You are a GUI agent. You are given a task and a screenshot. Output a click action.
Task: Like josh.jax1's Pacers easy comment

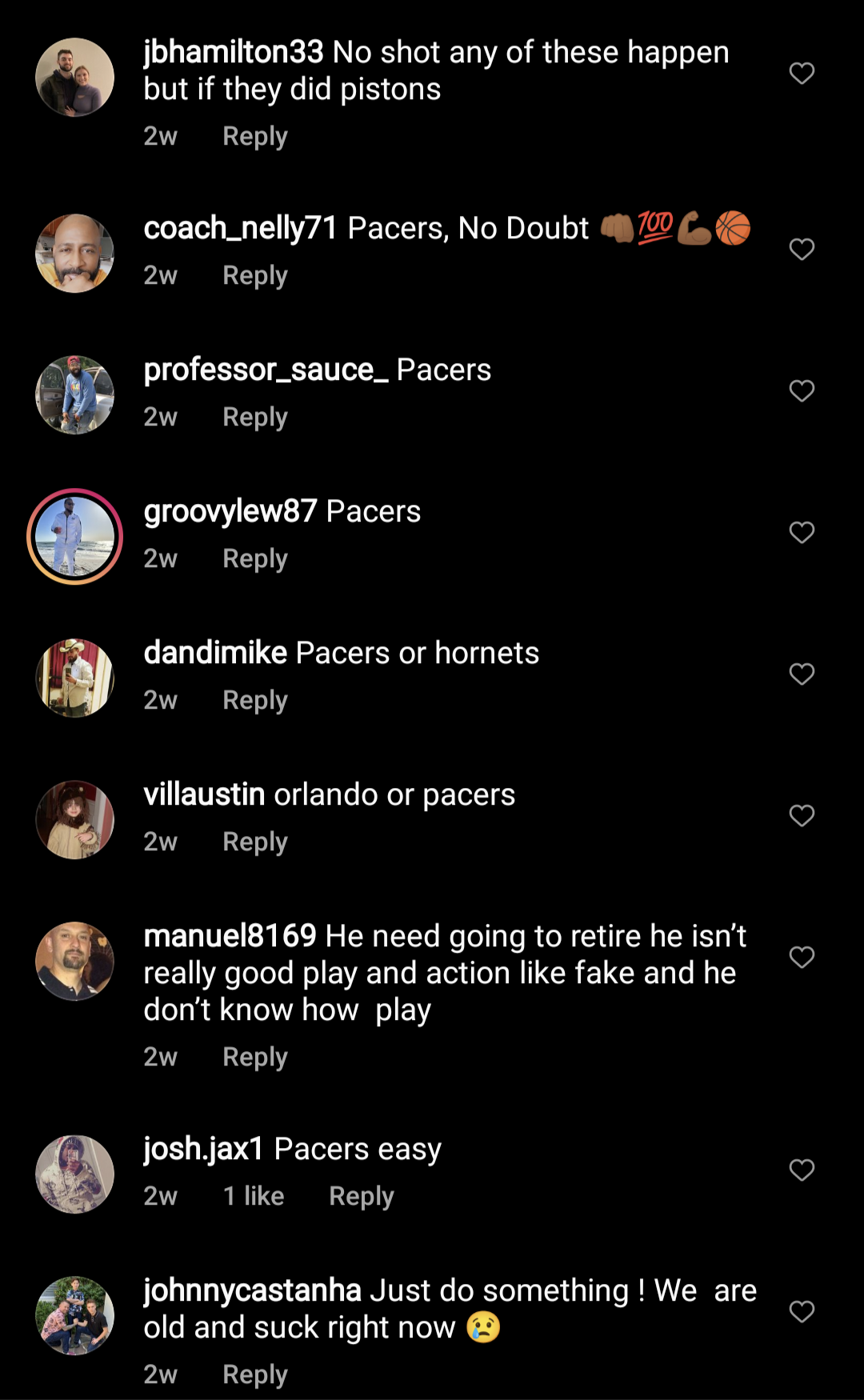[x=802, y=1170]
